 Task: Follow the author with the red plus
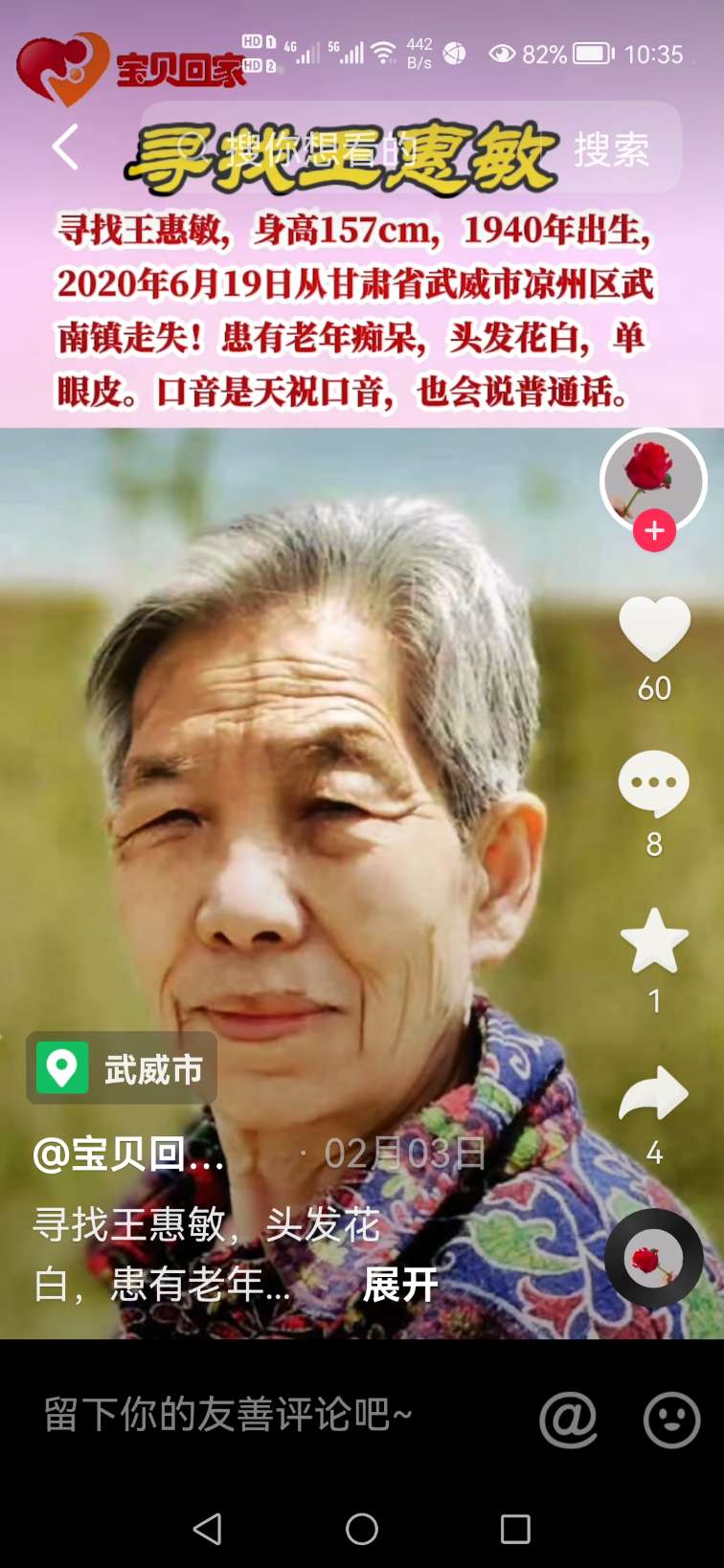pyautogui.click(x=654, y=530)
